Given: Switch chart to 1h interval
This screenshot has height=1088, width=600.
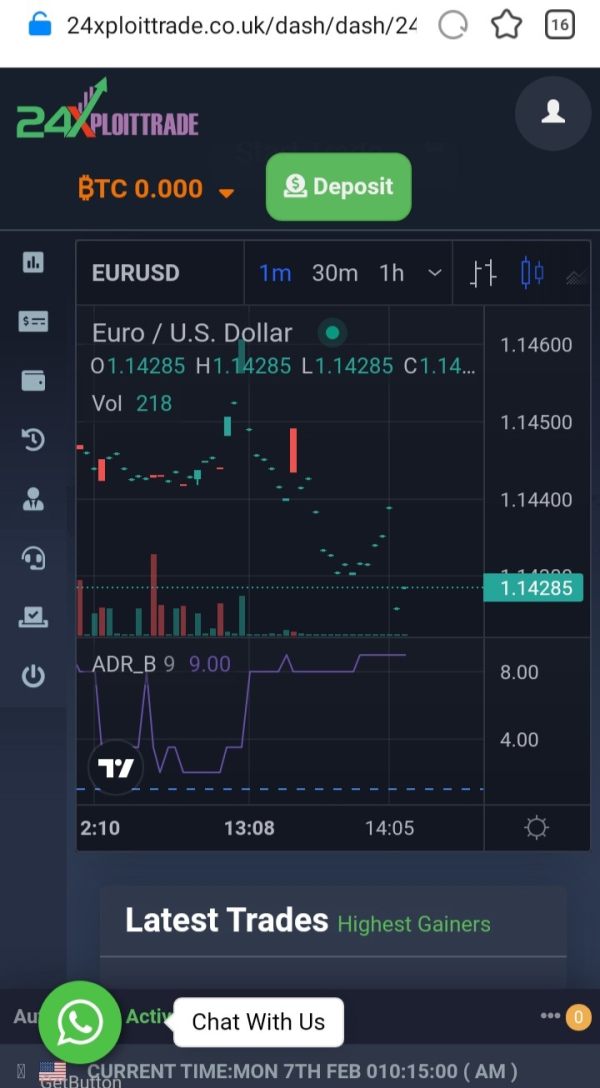Looking at the screenshot, I should 391,273.
